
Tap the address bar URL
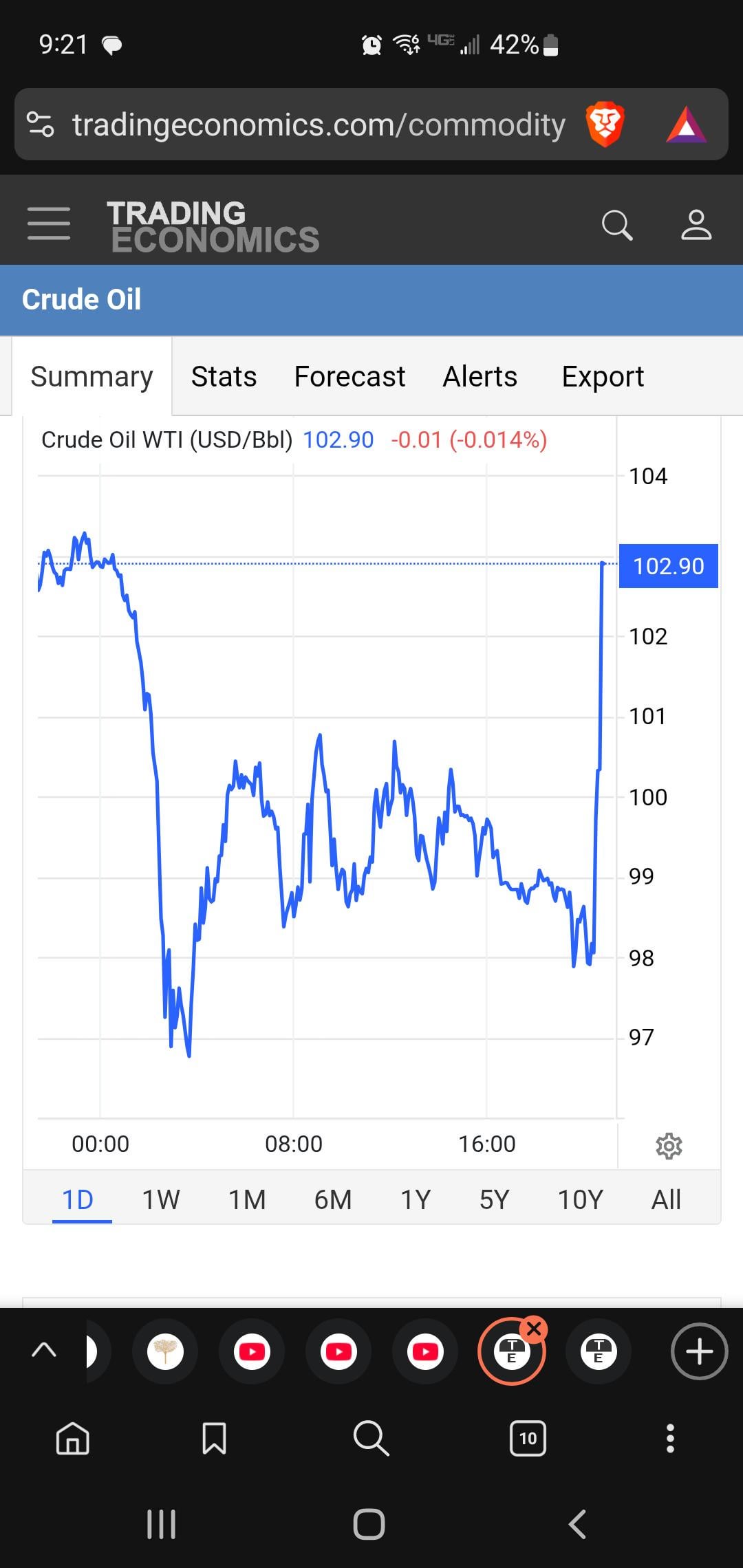[319, 125]
